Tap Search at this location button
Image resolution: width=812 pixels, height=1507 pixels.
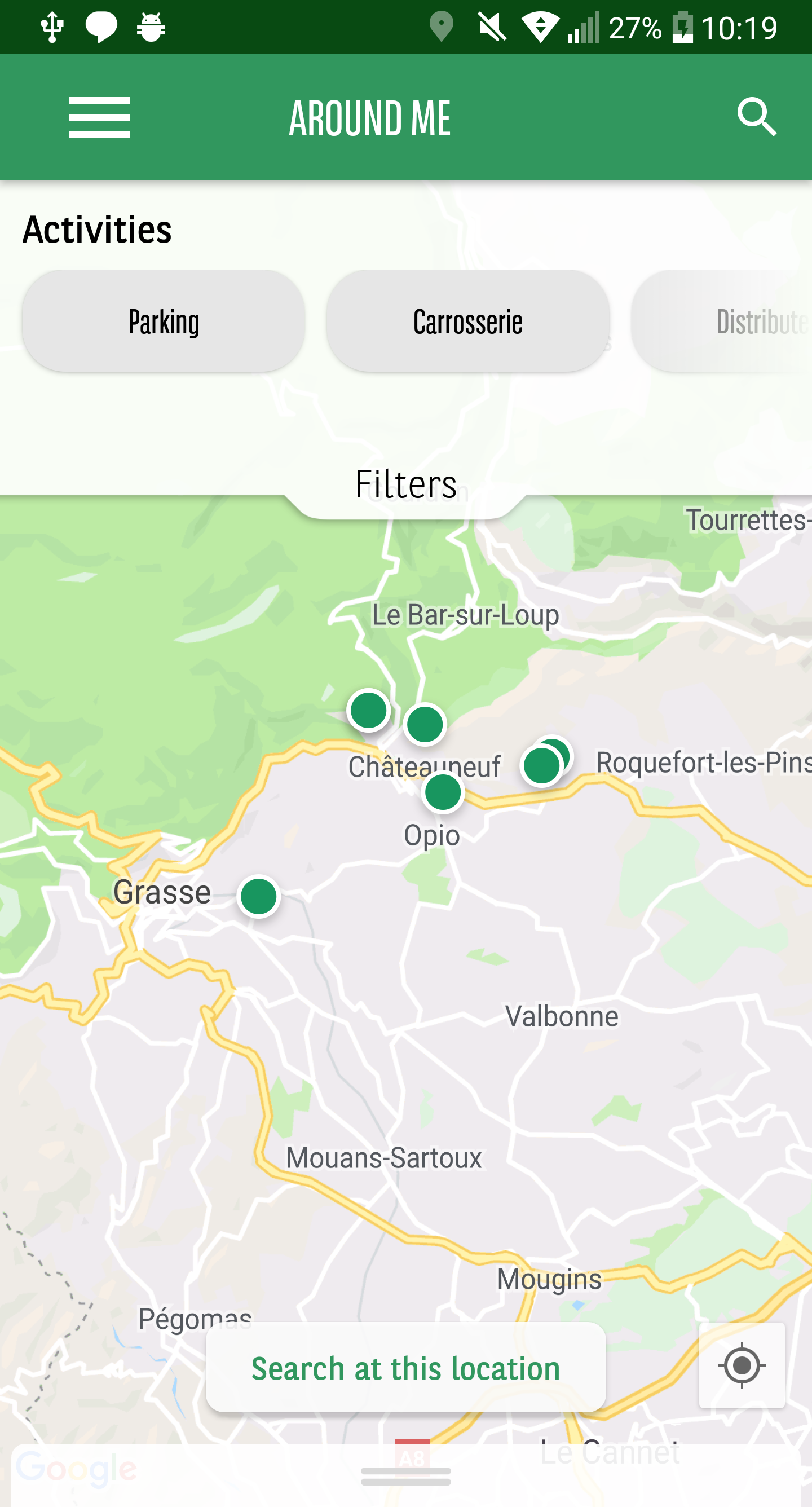tap(405, 1368)
